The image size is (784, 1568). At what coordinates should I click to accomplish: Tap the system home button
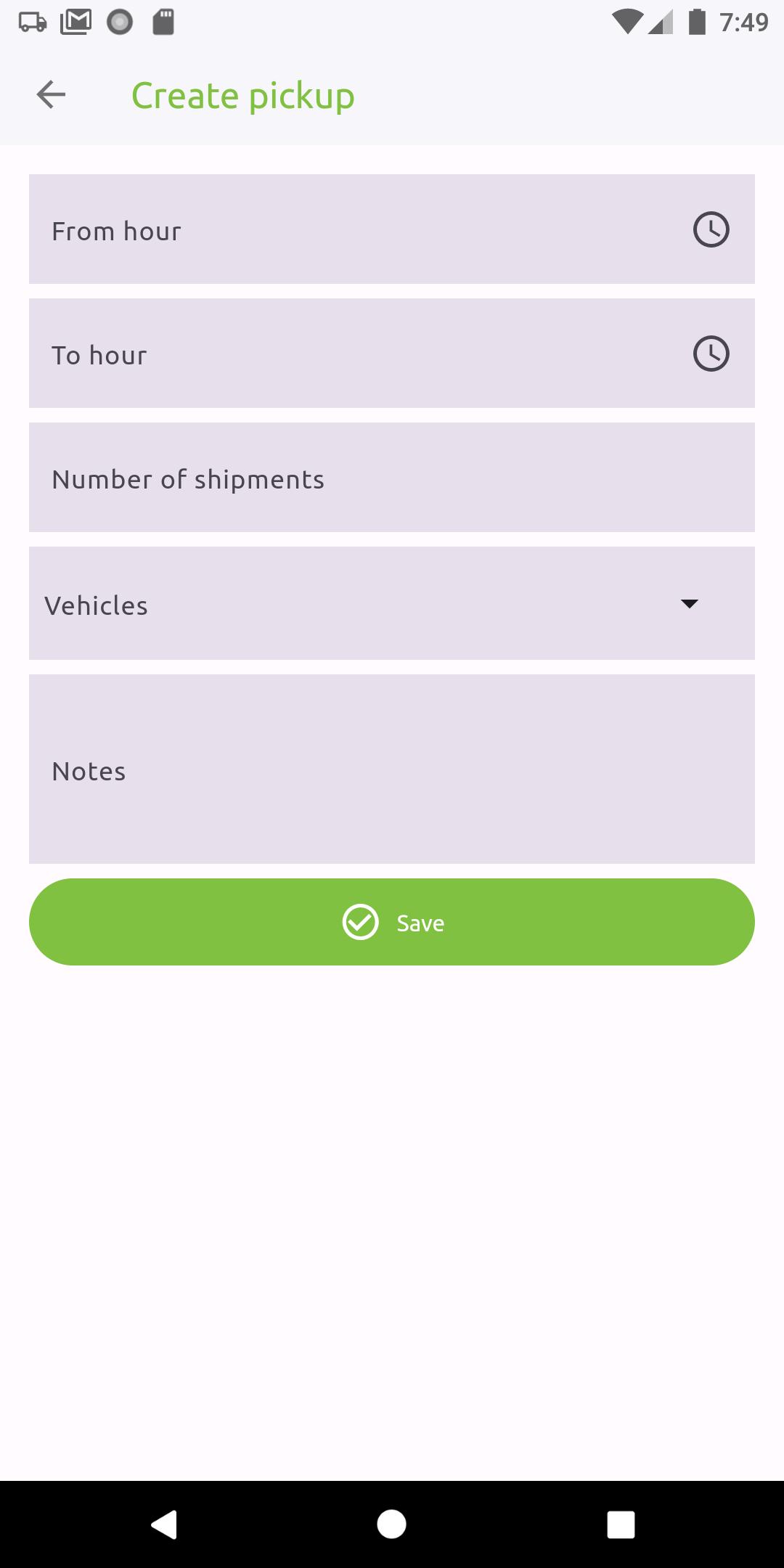pos(392,1524)
